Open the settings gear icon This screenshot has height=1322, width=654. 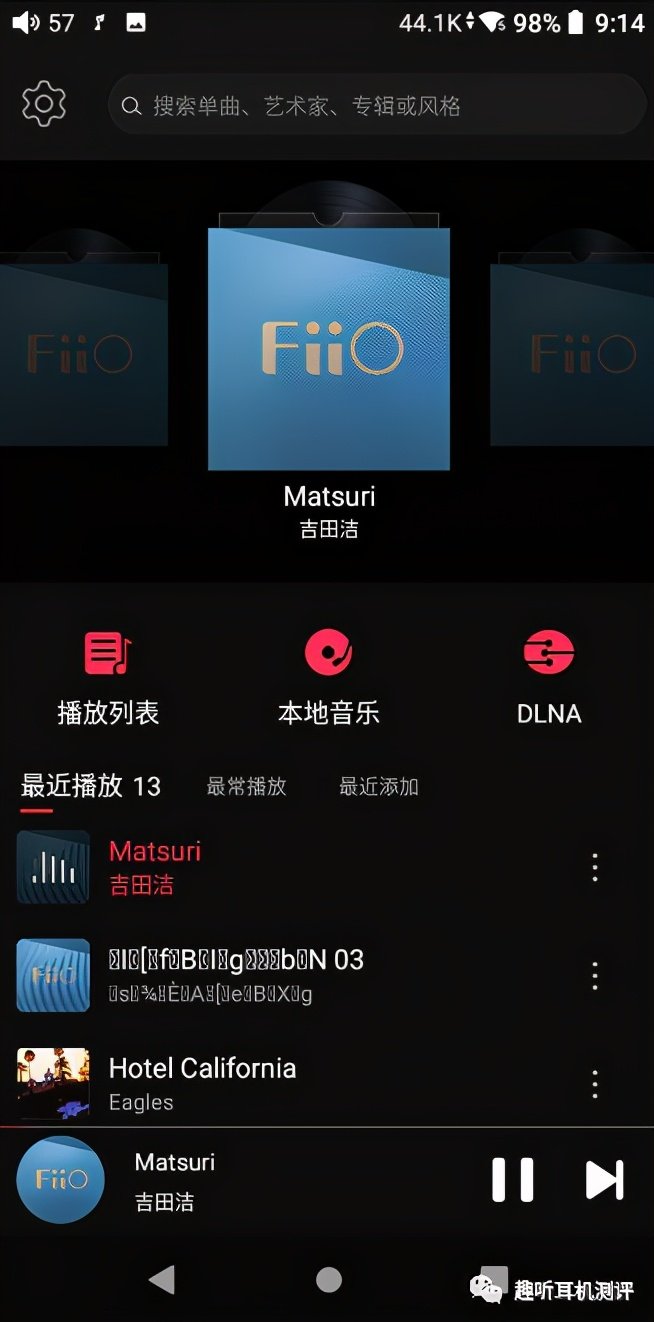click(x=44, y=104)
